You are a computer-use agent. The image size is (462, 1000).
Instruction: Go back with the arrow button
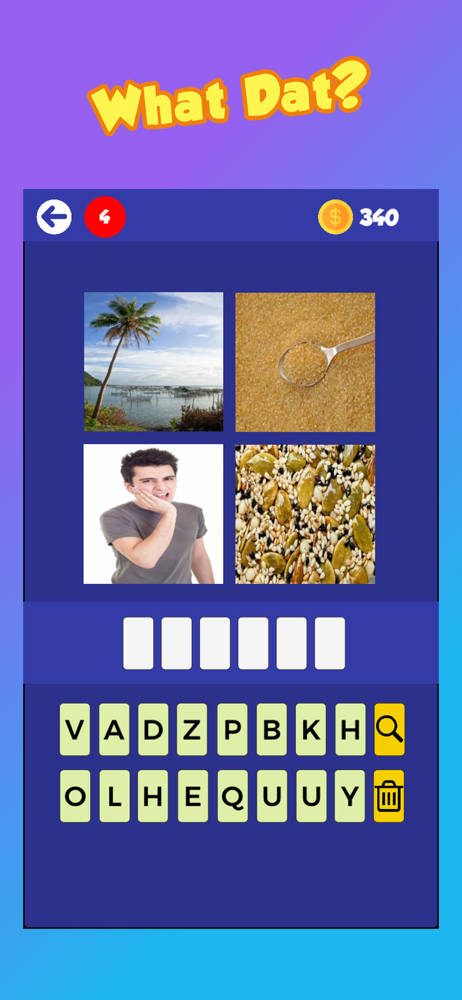click(x=54, y=217)
